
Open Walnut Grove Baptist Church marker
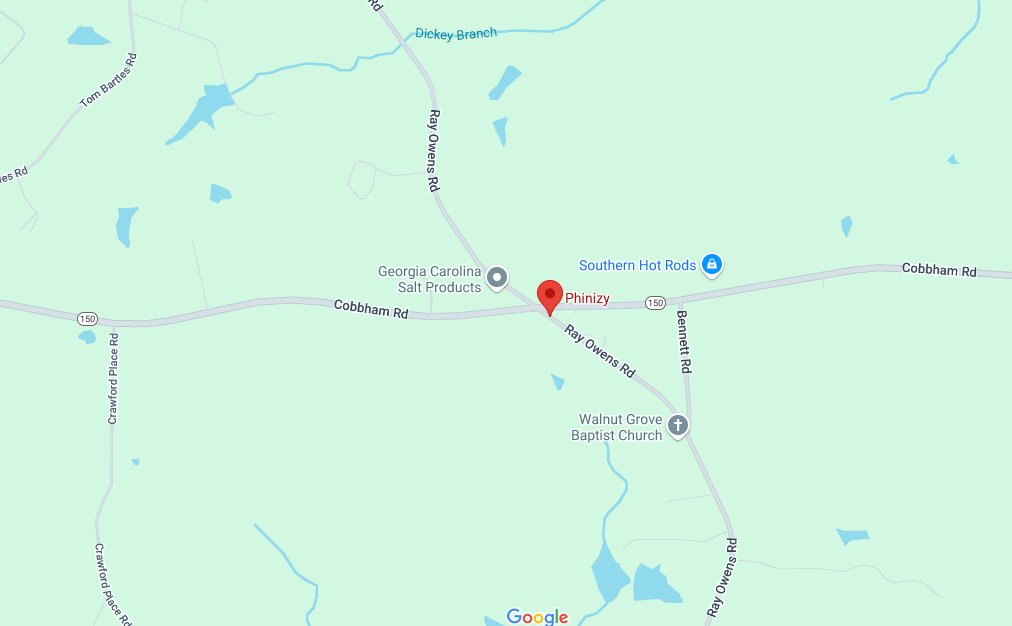point(678,426)
